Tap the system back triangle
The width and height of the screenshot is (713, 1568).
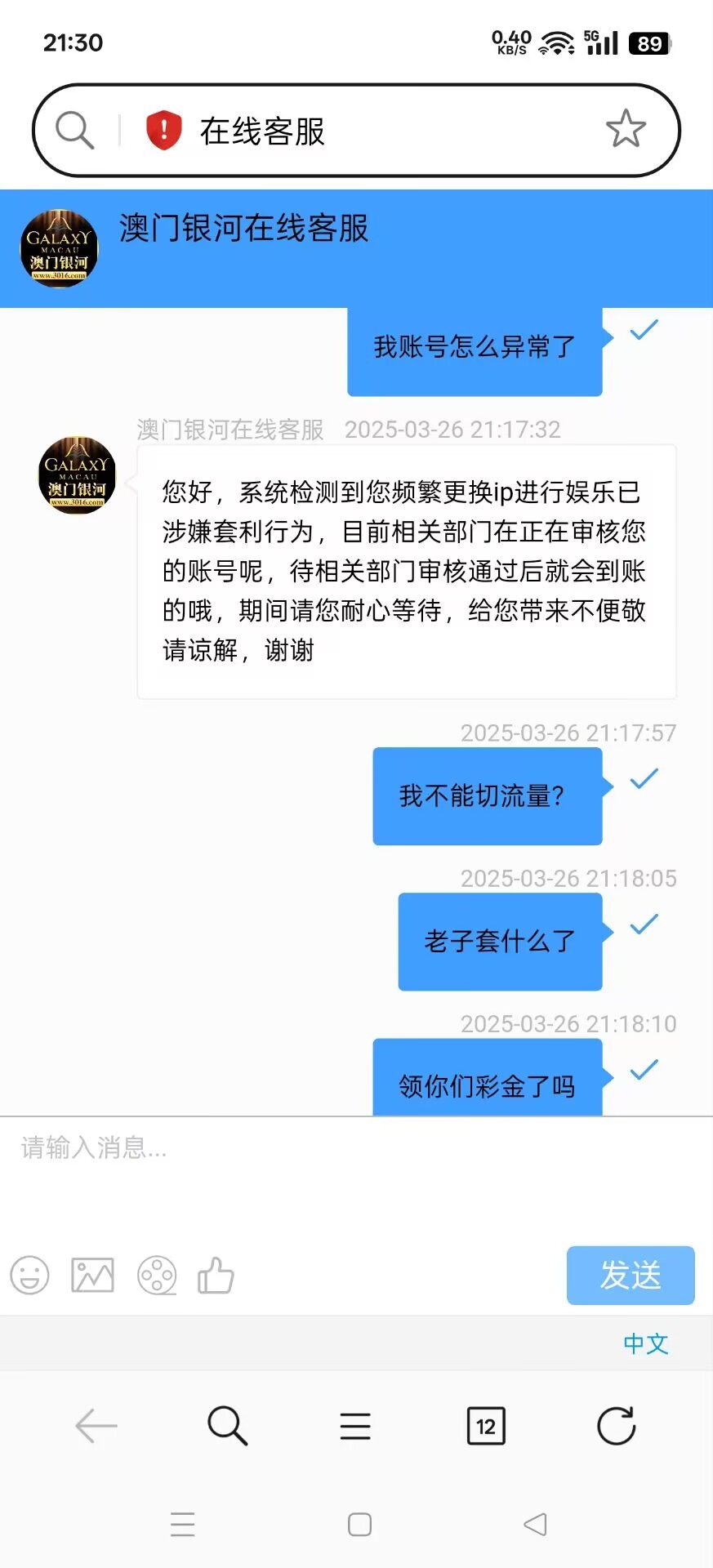(535, 1525)
